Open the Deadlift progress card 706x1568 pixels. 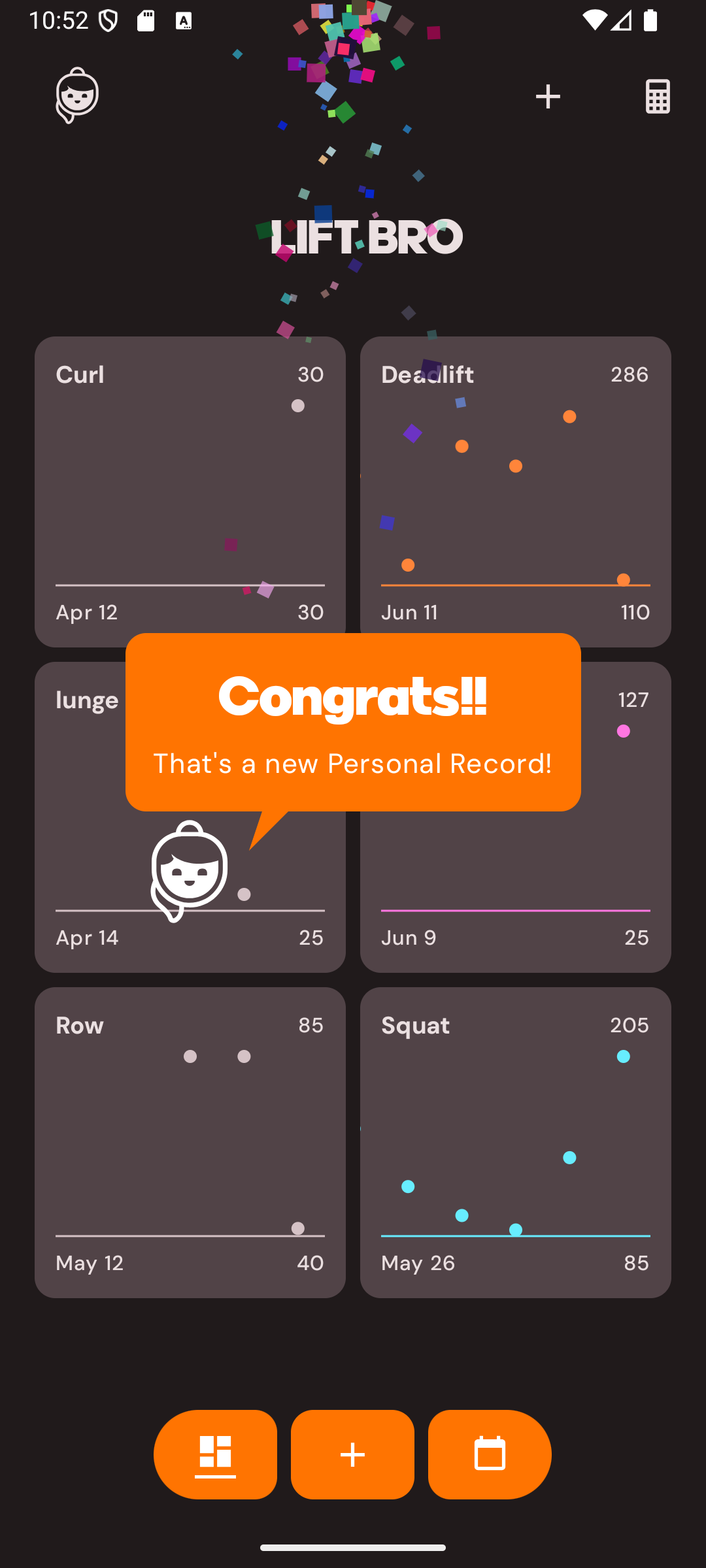[515, 491]
